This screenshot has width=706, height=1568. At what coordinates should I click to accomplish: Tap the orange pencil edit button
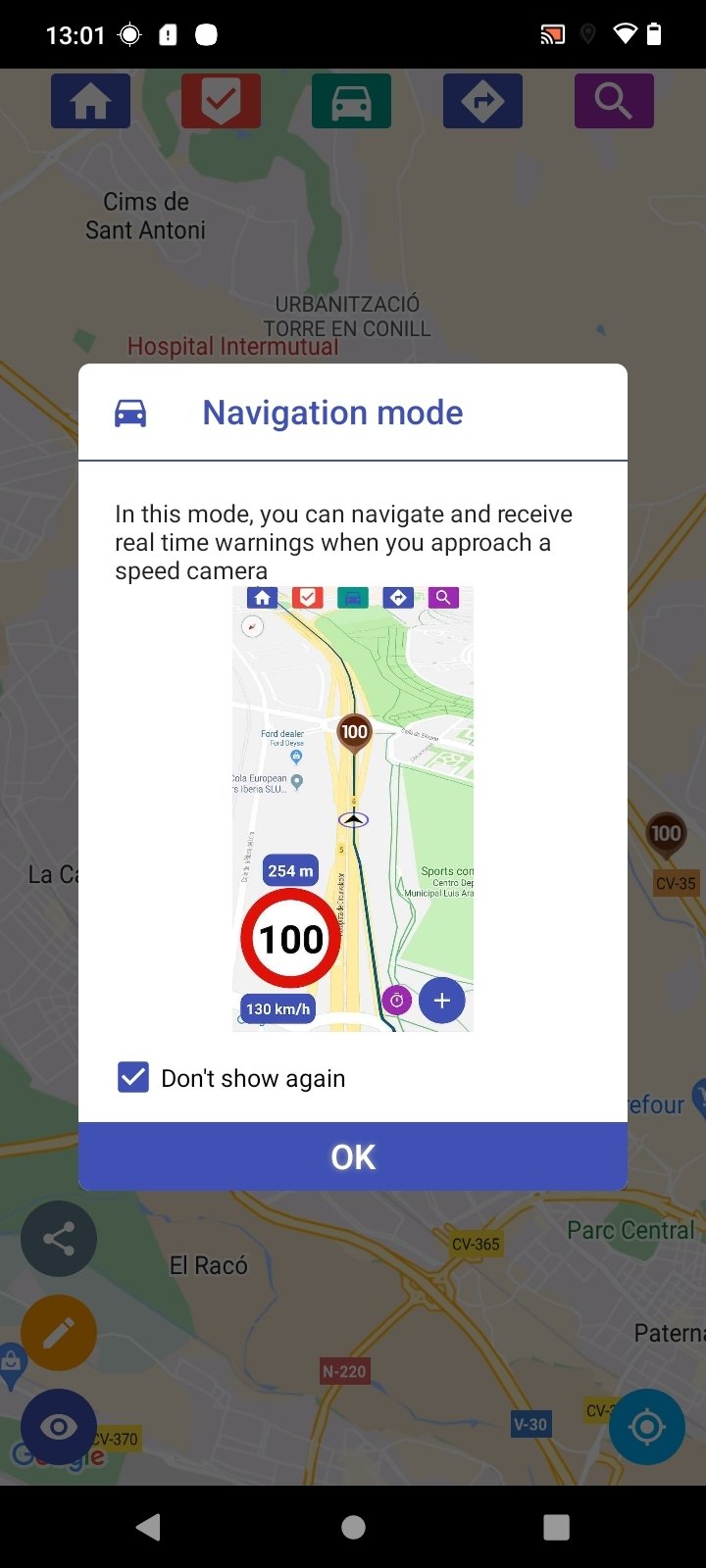pos(59,1333)
